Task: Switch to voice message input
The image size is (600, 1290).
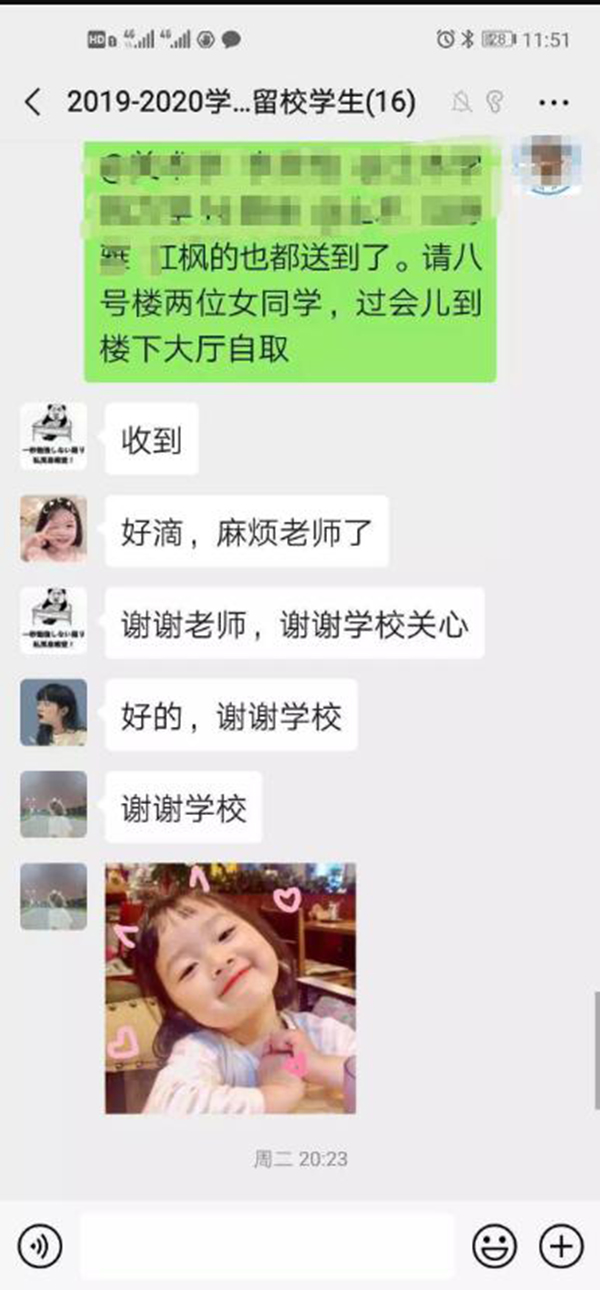Action: [40, 1246]
